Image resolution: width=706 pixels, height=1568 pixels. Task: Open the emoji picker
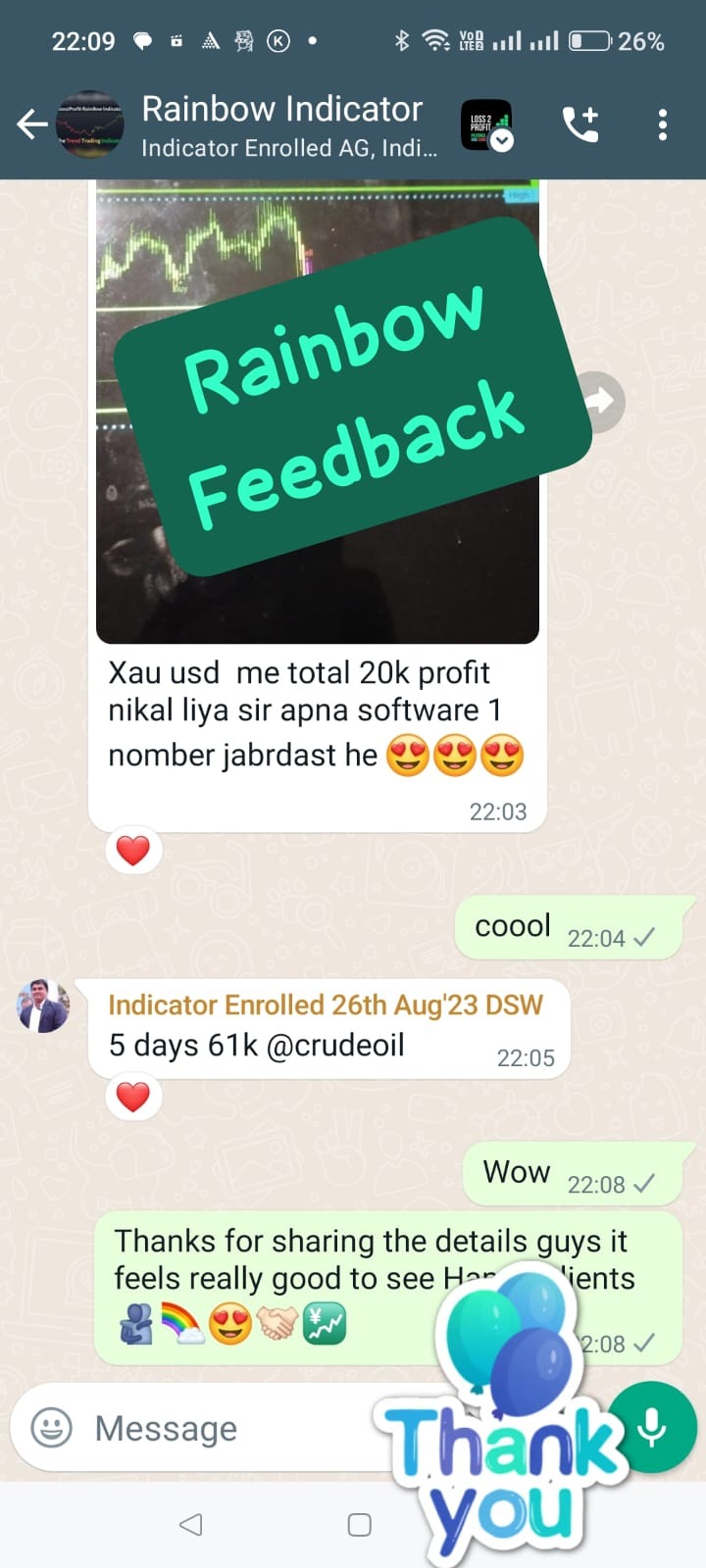coord(51,1428)
